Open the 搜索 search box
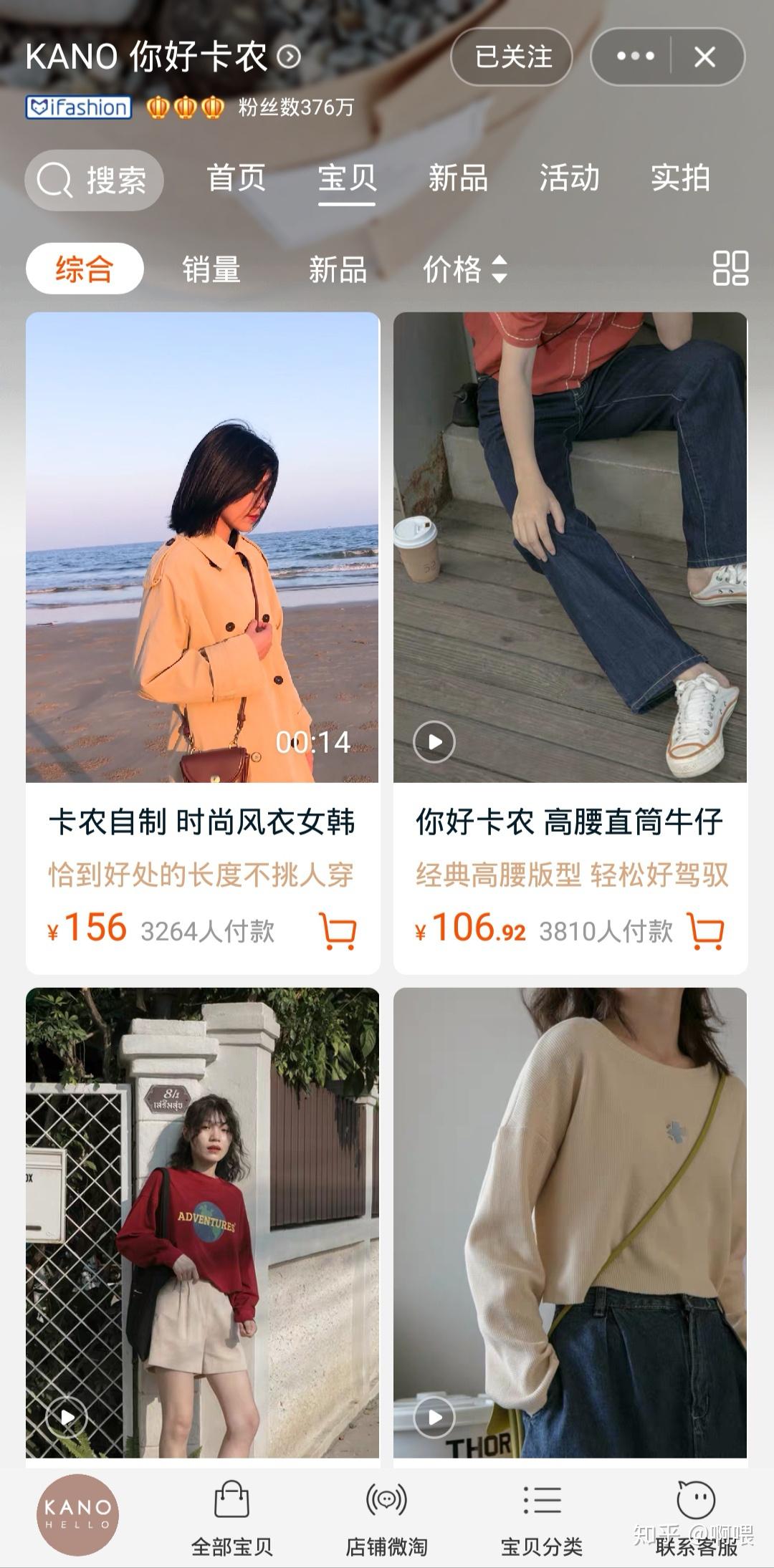The image size is (774, 1568). (94, 180)
